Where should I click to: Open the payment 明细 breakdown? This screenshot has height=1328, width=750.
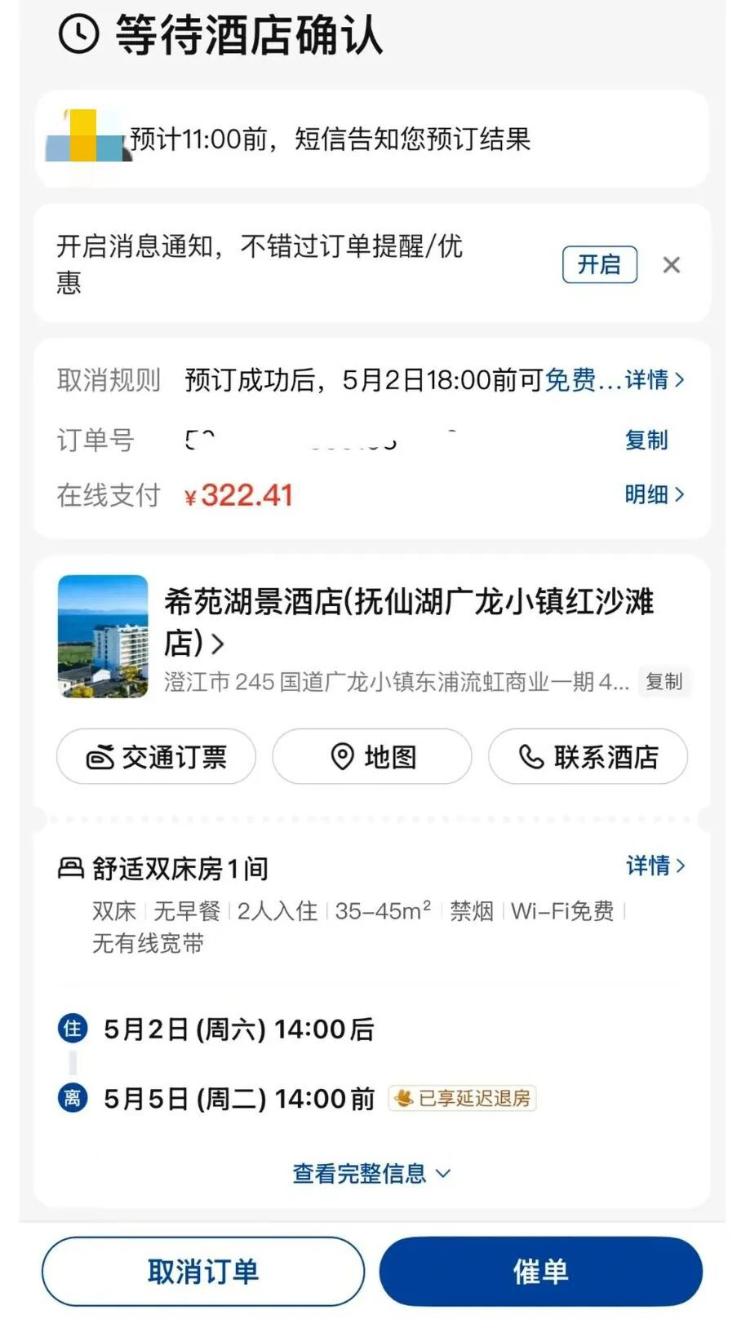pos(655,494)
